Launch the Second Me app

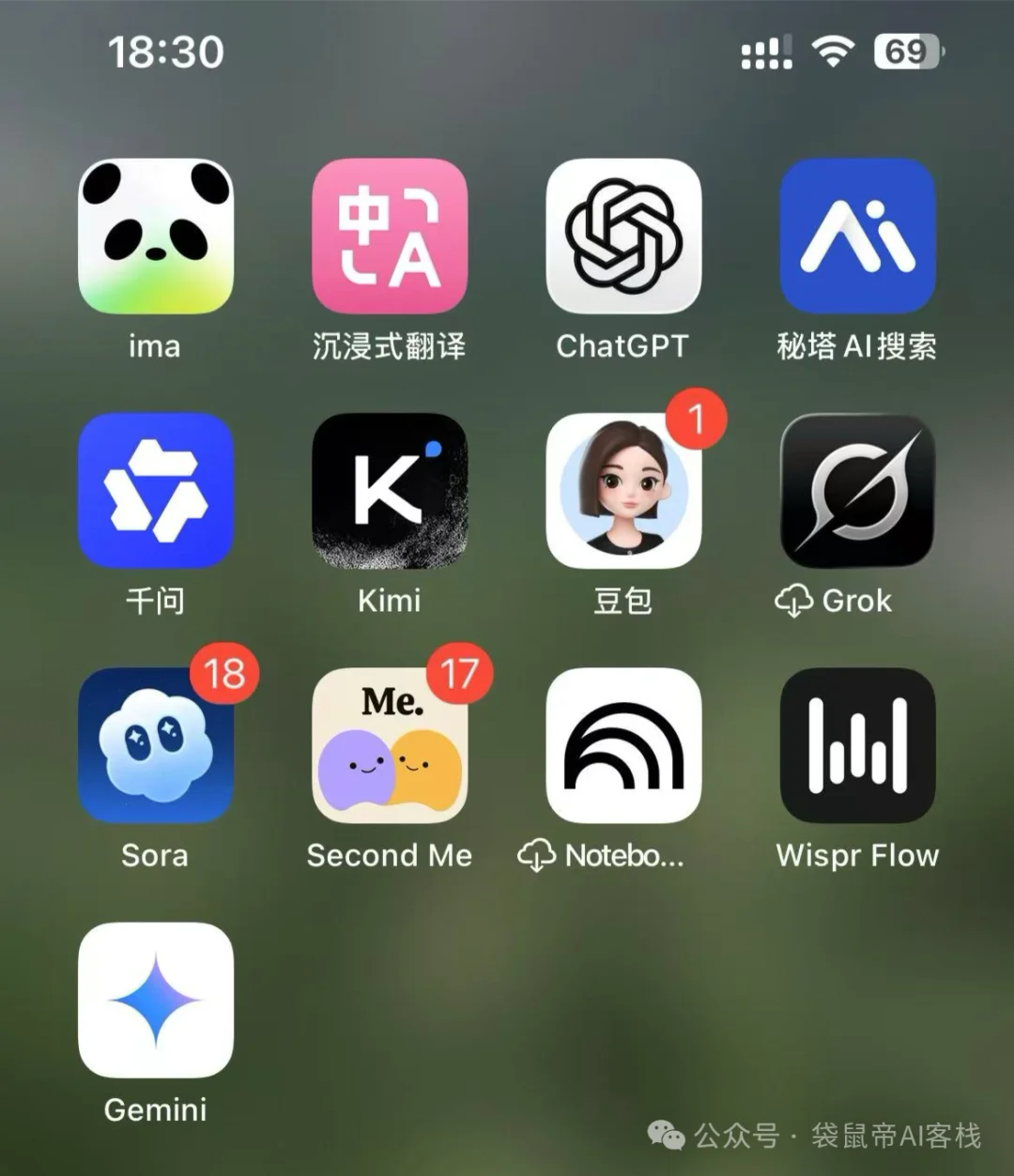coord(390,745)
